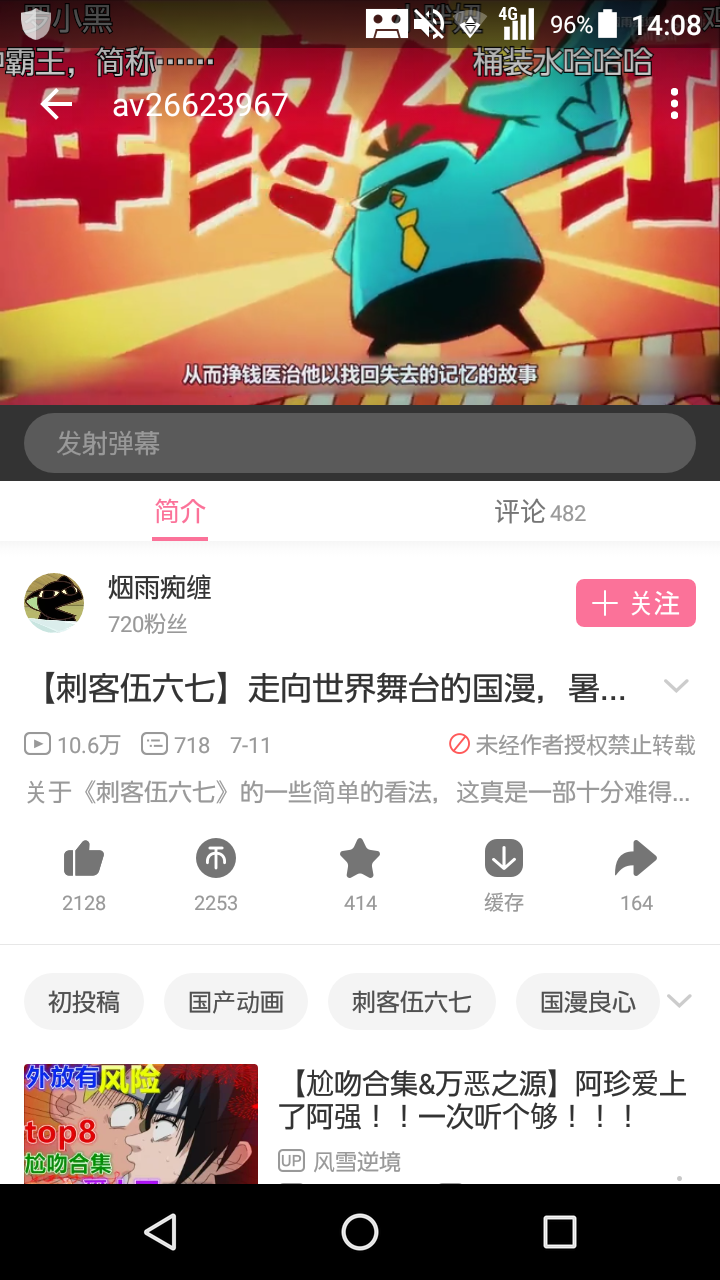The image size is (720, 1280).
Task: Share this video
Action: pos(636,860)
